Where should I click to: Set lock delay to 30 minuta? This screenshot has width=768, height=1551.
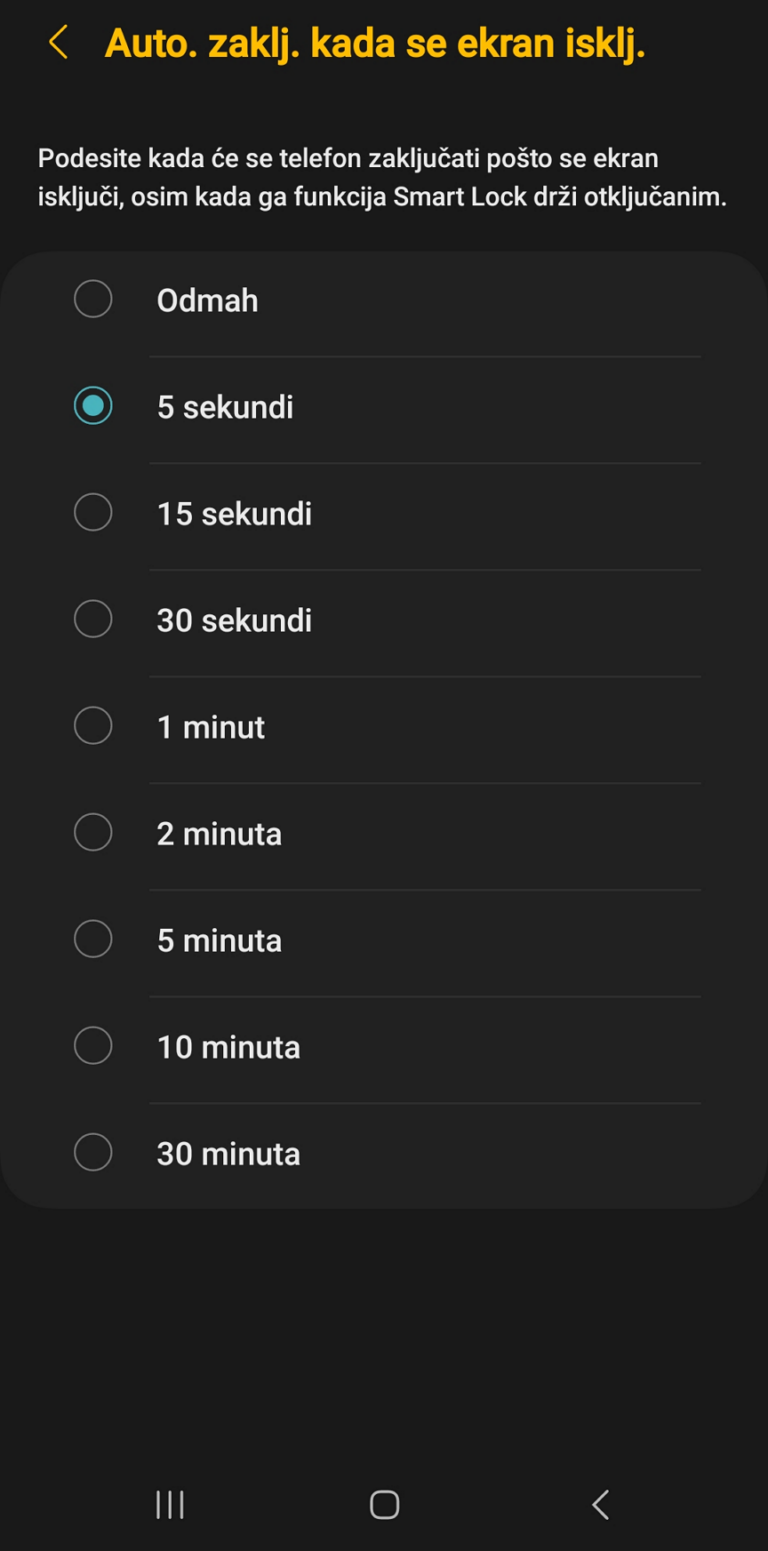(x=384, y=1154)
